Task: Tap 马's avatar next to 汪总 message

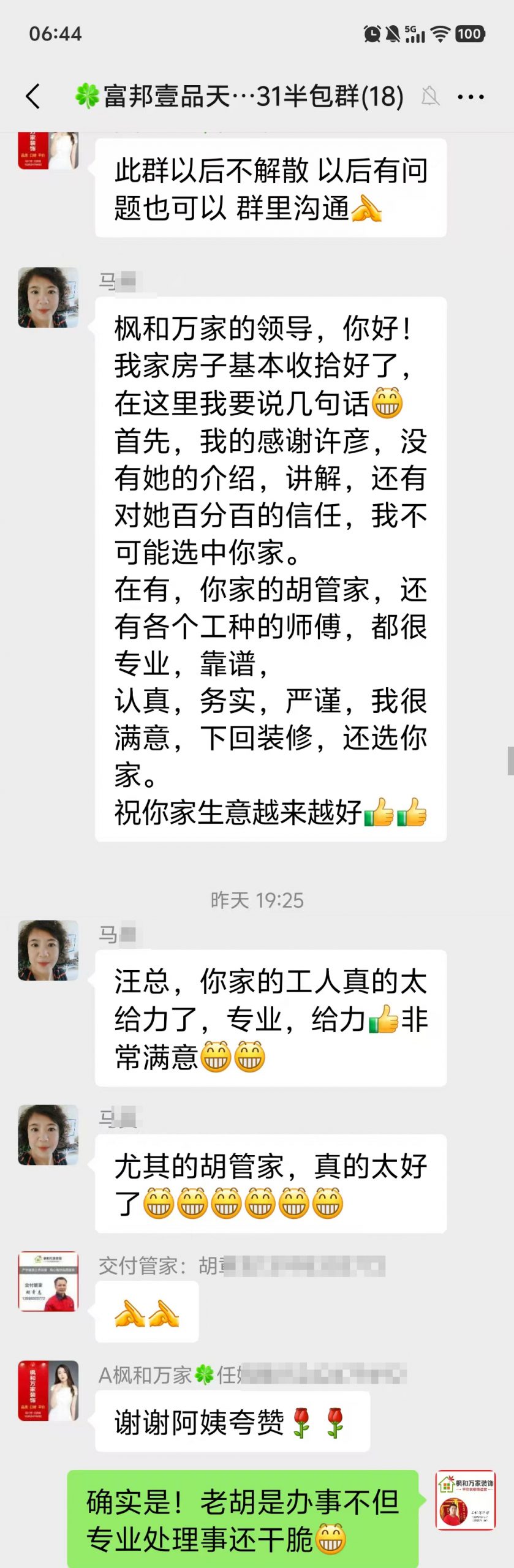Action: point(48,950)
